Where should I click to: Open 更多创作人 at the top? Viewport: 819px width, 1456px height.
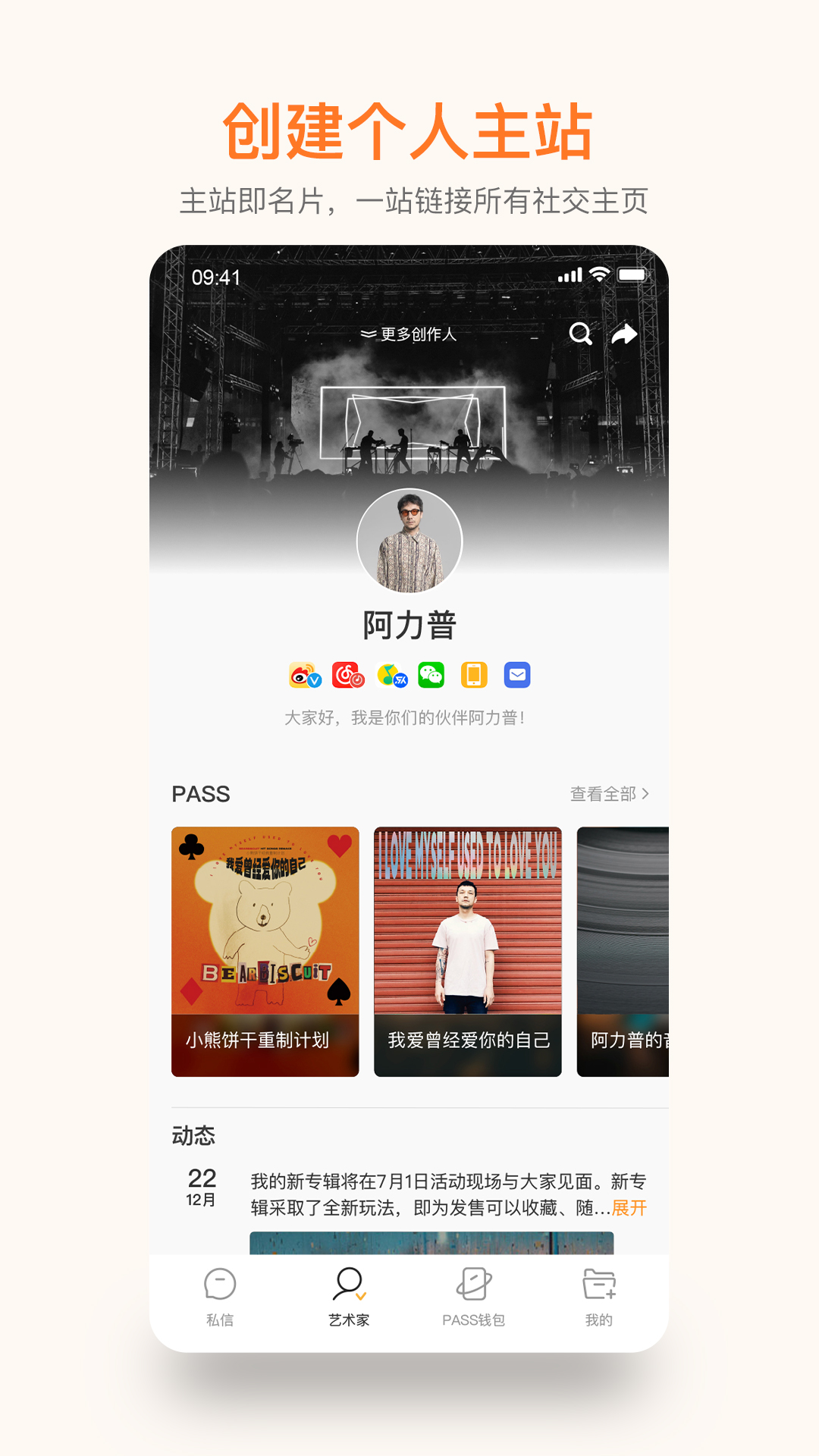pos(416,334)
